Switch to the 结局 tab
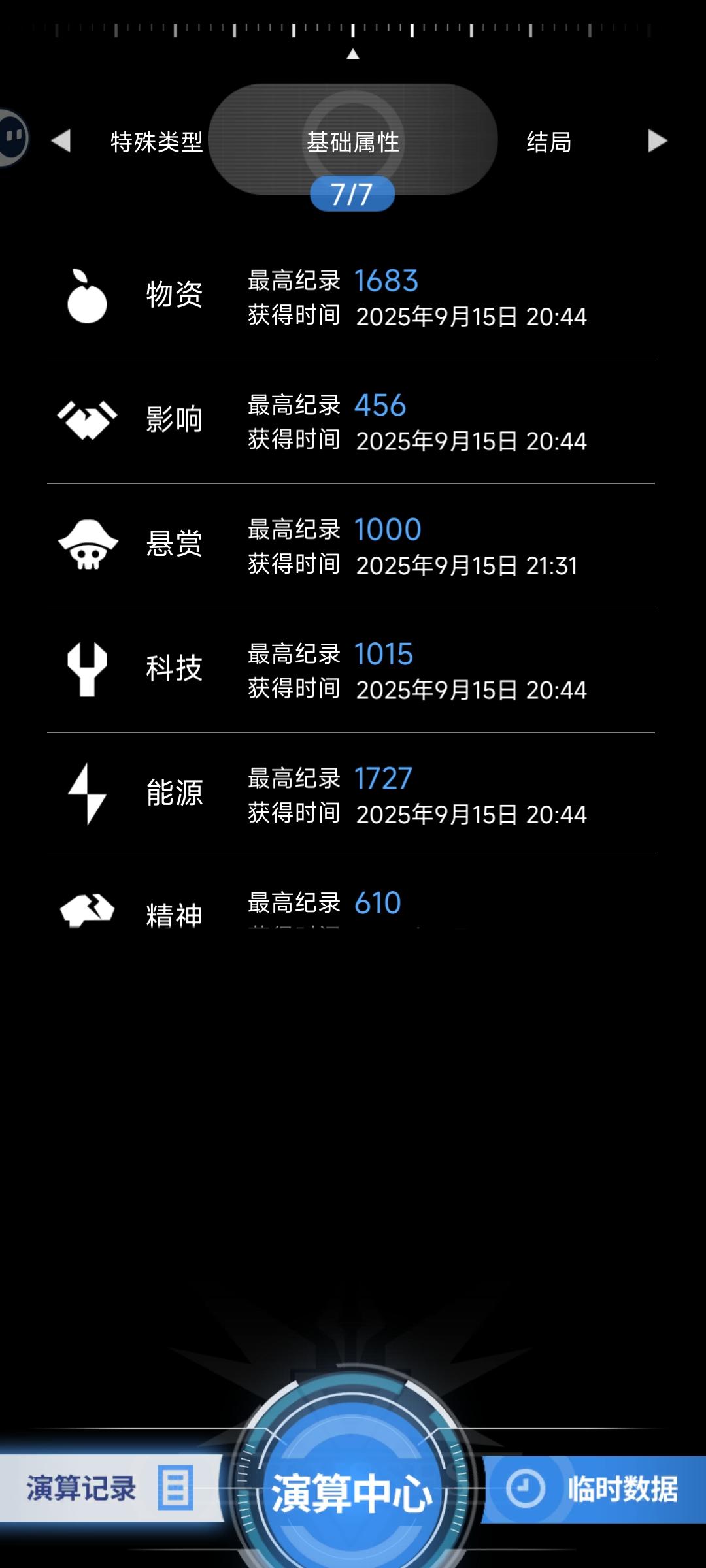 [549, 141]
